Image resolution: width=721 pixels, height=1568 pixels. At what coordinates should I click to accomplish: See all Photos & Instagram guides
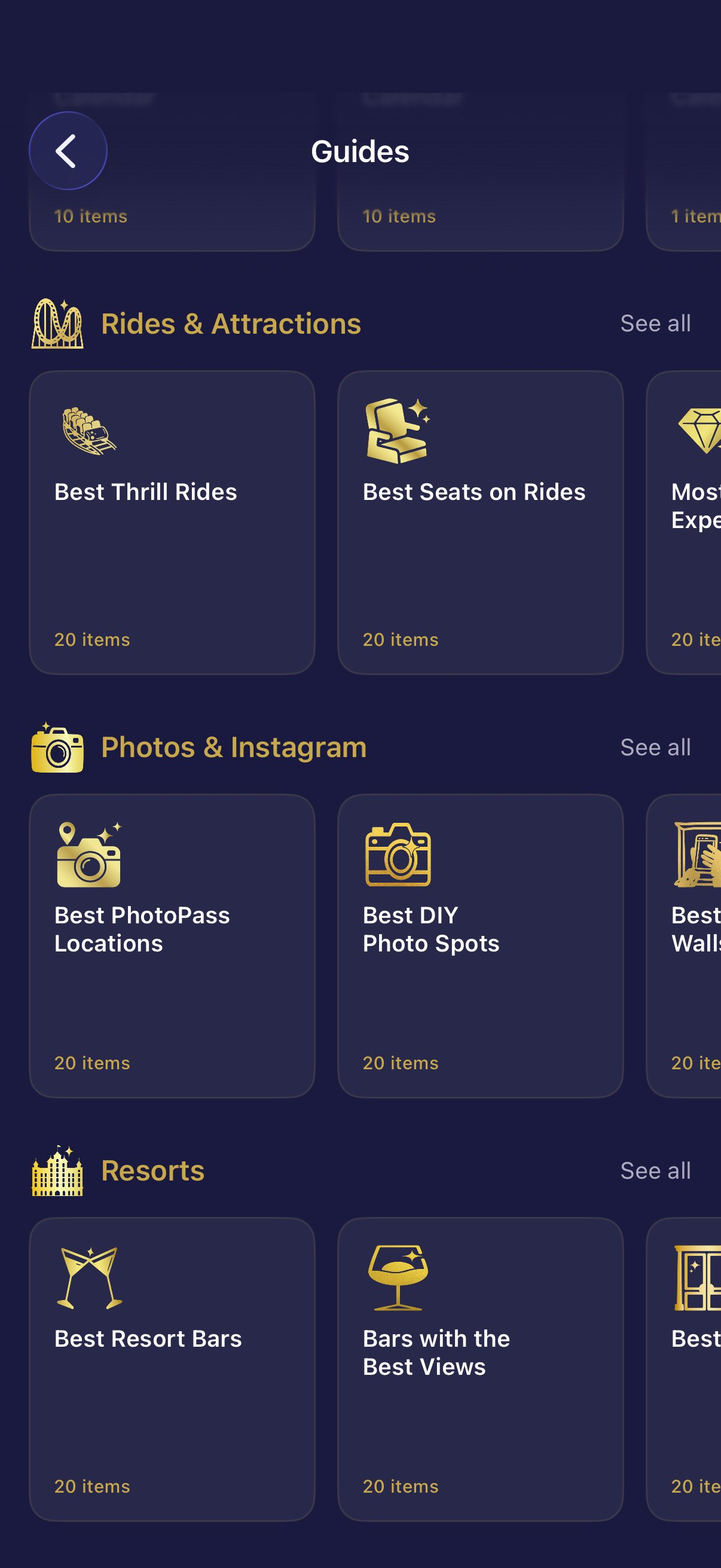pyautogui.click(x=655, y=747)
